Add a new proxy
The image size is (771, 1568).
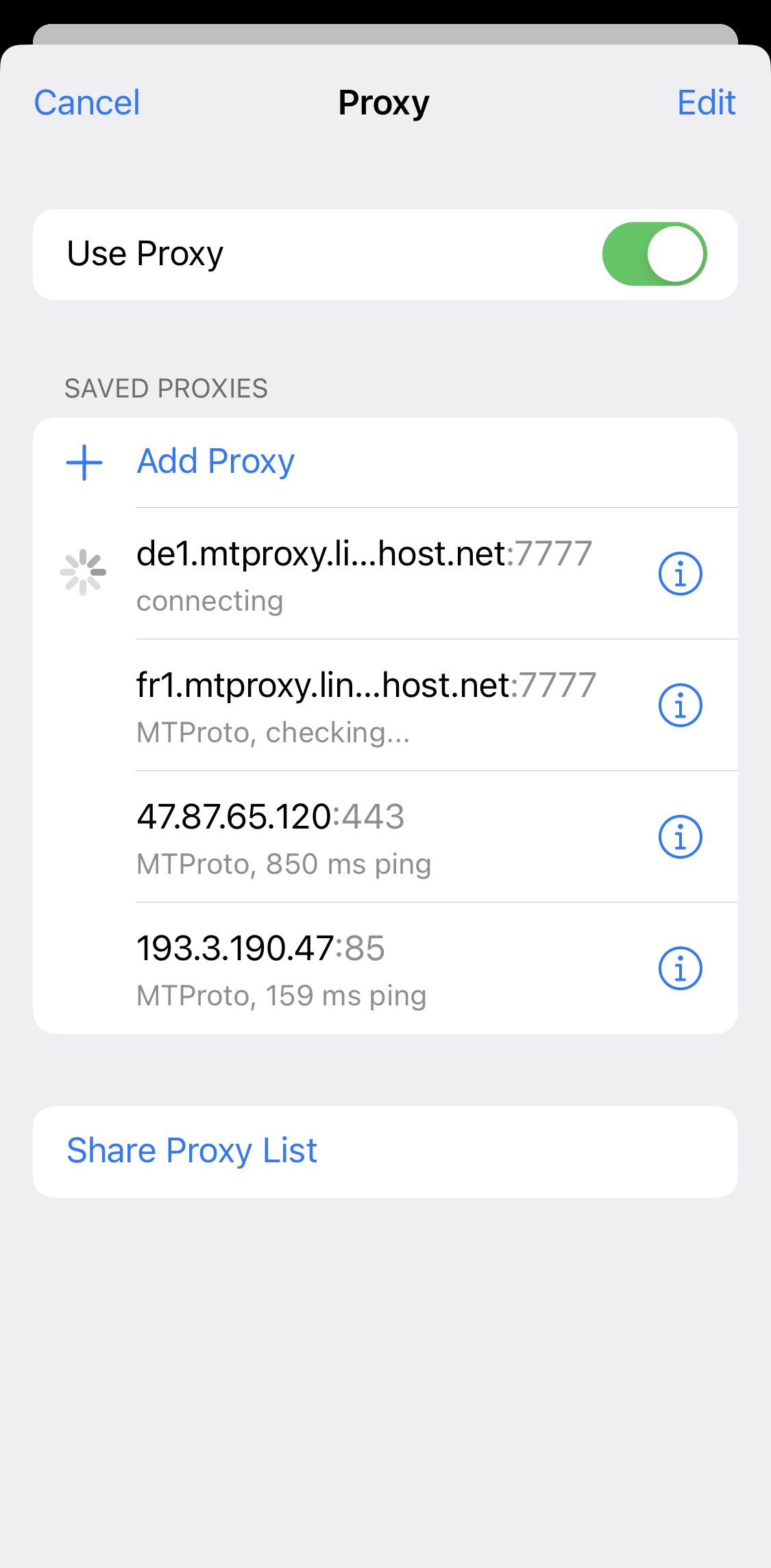[215, 461]
